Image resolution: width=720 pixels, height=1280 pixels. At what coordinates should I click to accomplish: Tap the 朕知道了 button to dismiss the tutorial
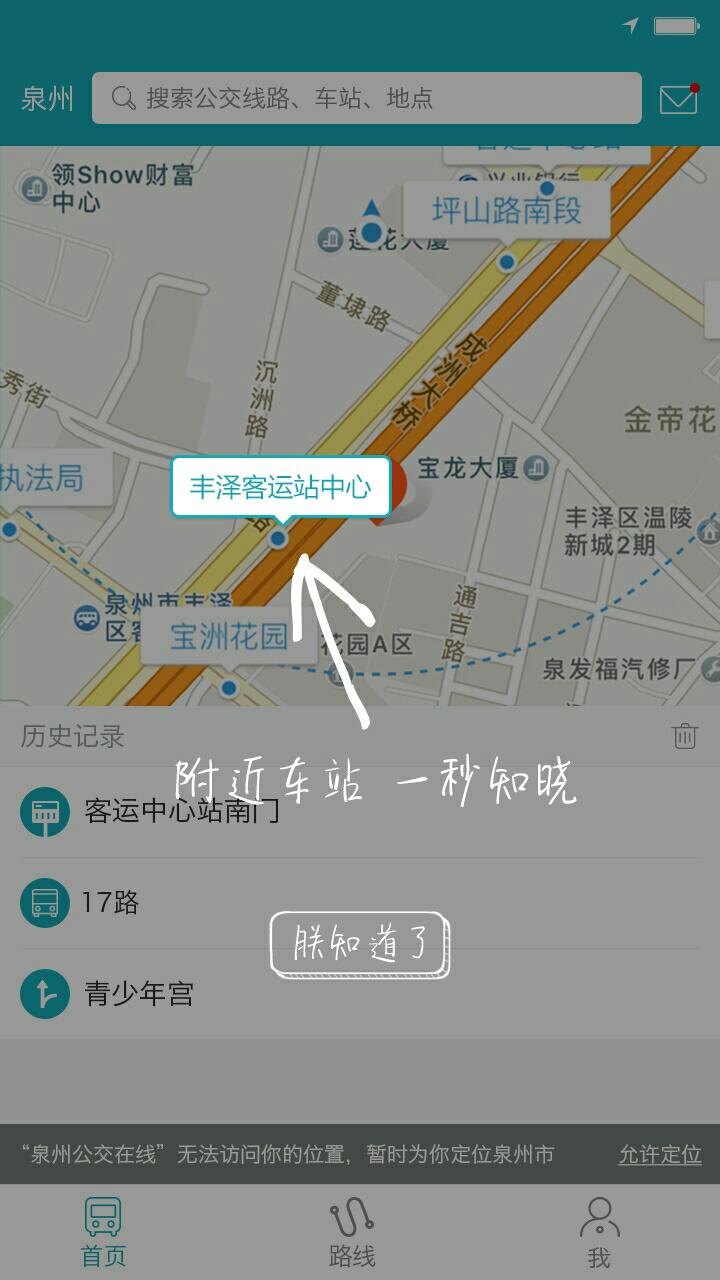pyautogui.click(x=360, y=944)
